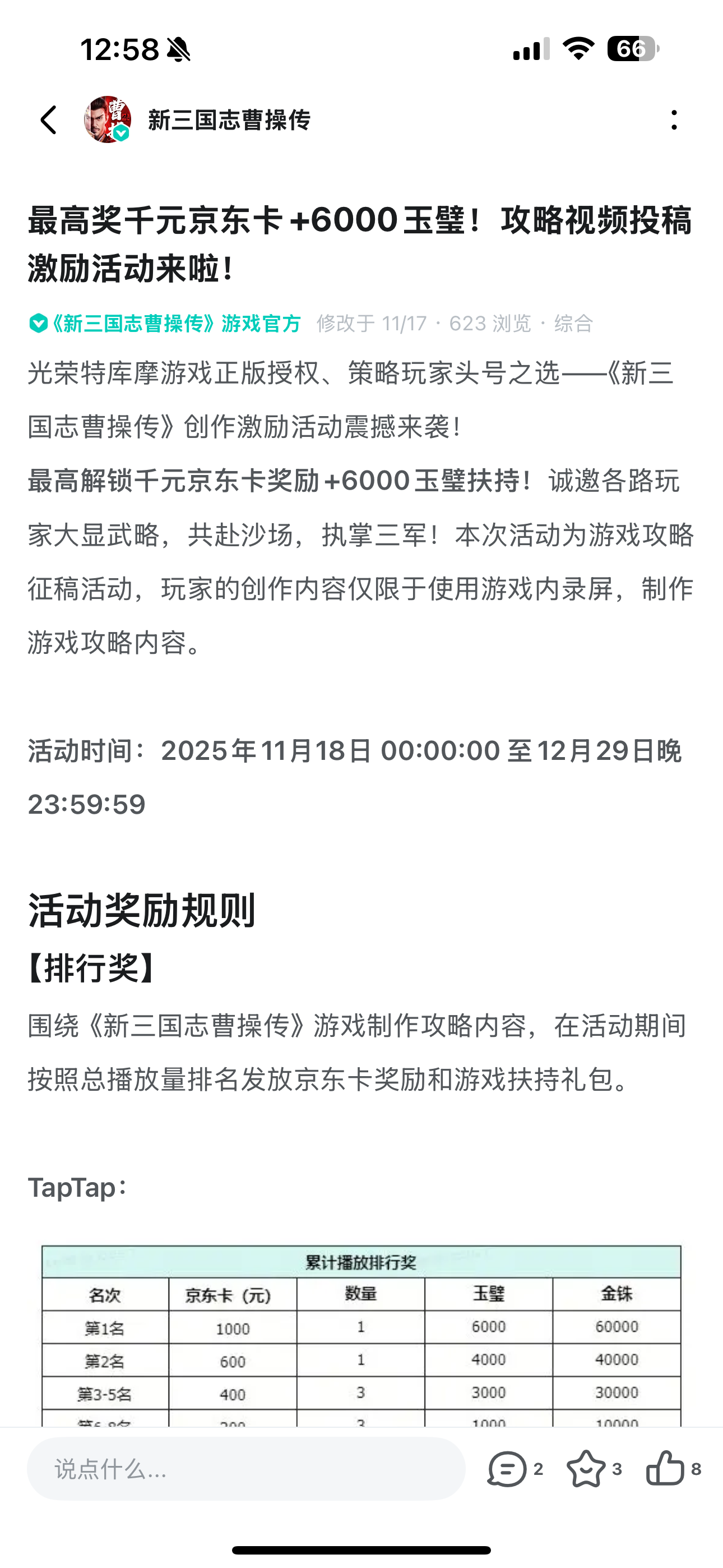The height and width of the screenshot is (1568, 723).
Task: Open the 累计播放排行奖 table image
Action: tap(361, 1335)
